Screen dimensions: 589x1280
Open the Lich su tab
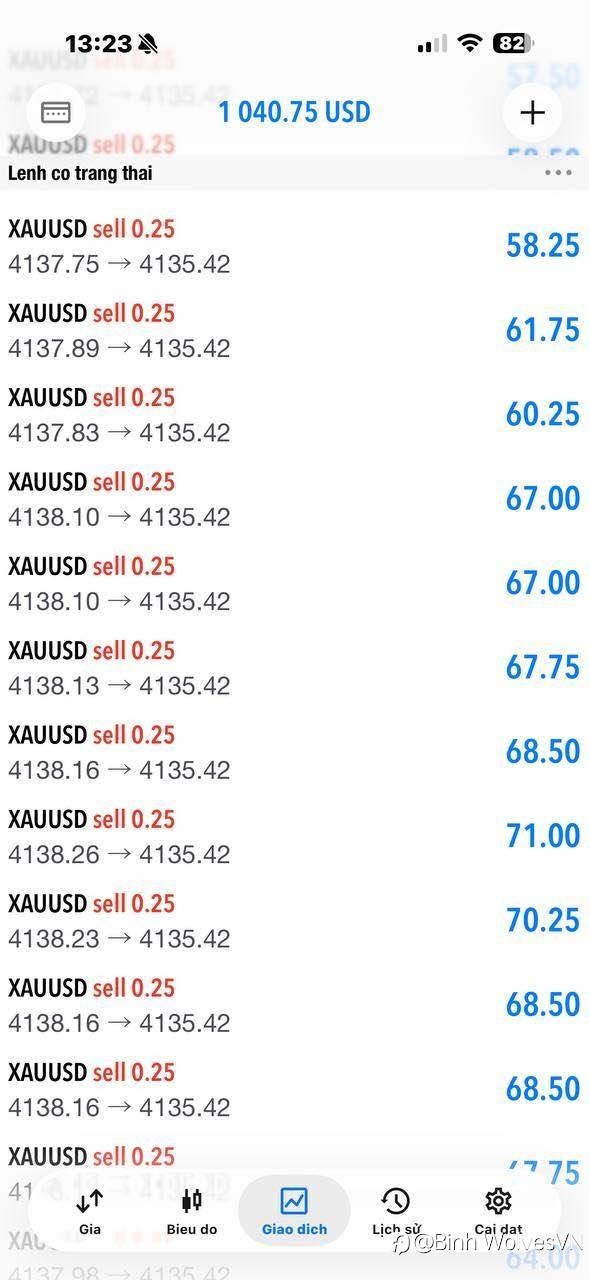pos(396,1211)
